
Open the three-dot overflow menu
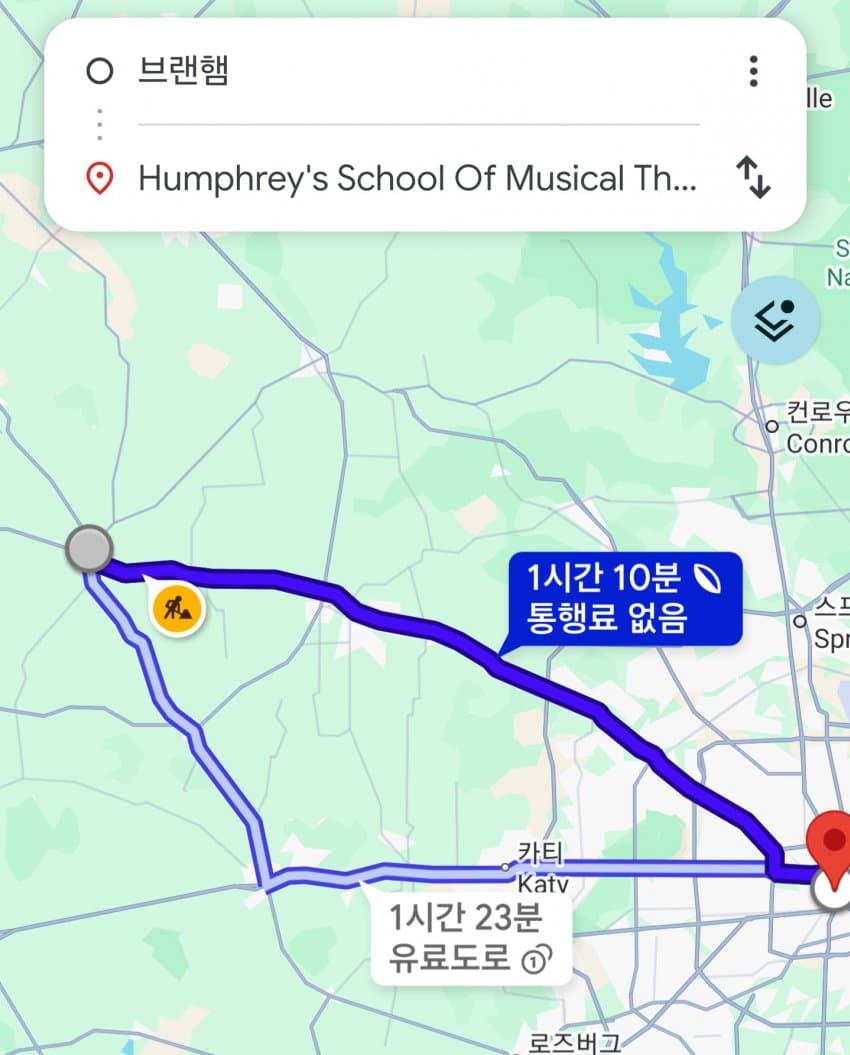coord(753,71)
